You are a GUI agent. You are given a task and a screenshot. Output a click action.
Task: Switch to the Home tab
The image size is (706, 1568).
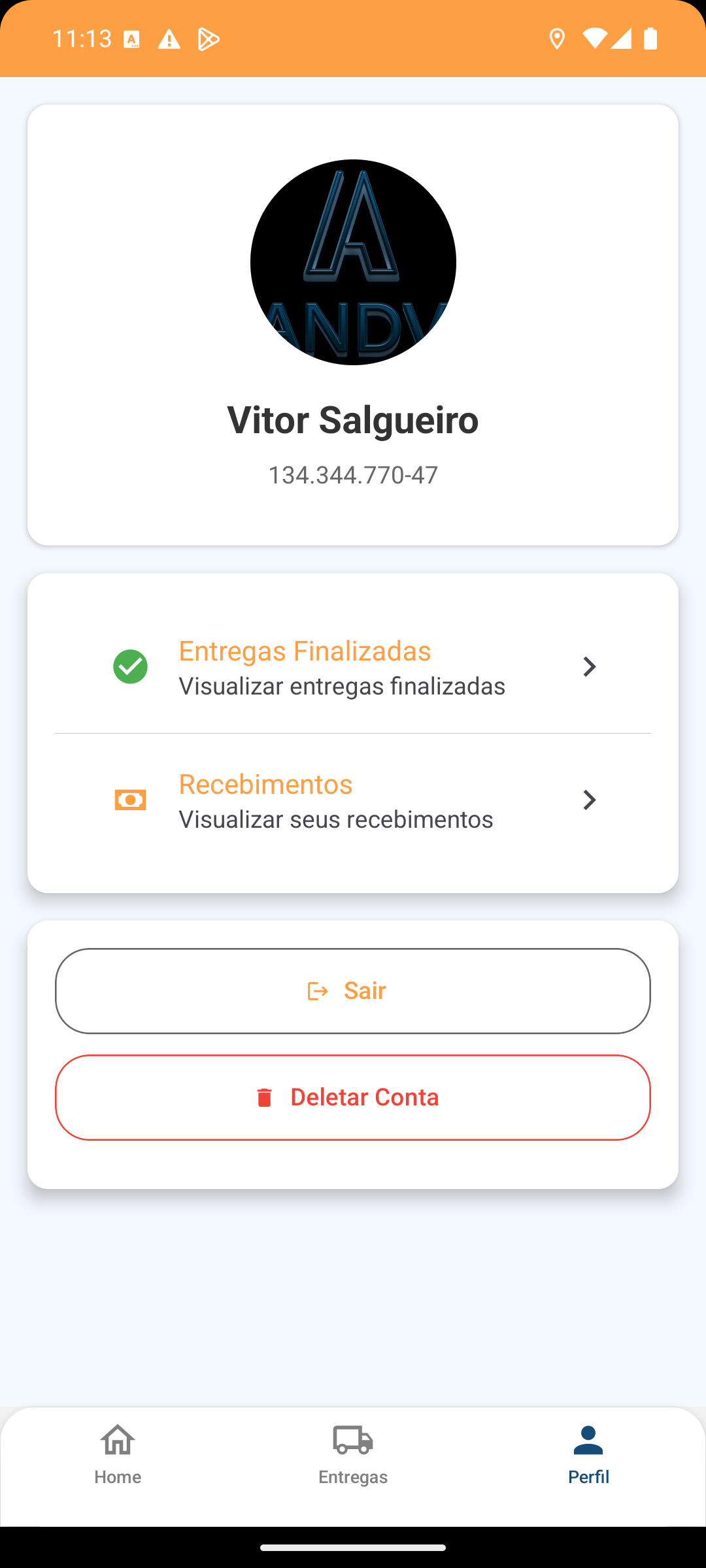click(117, 1463)
